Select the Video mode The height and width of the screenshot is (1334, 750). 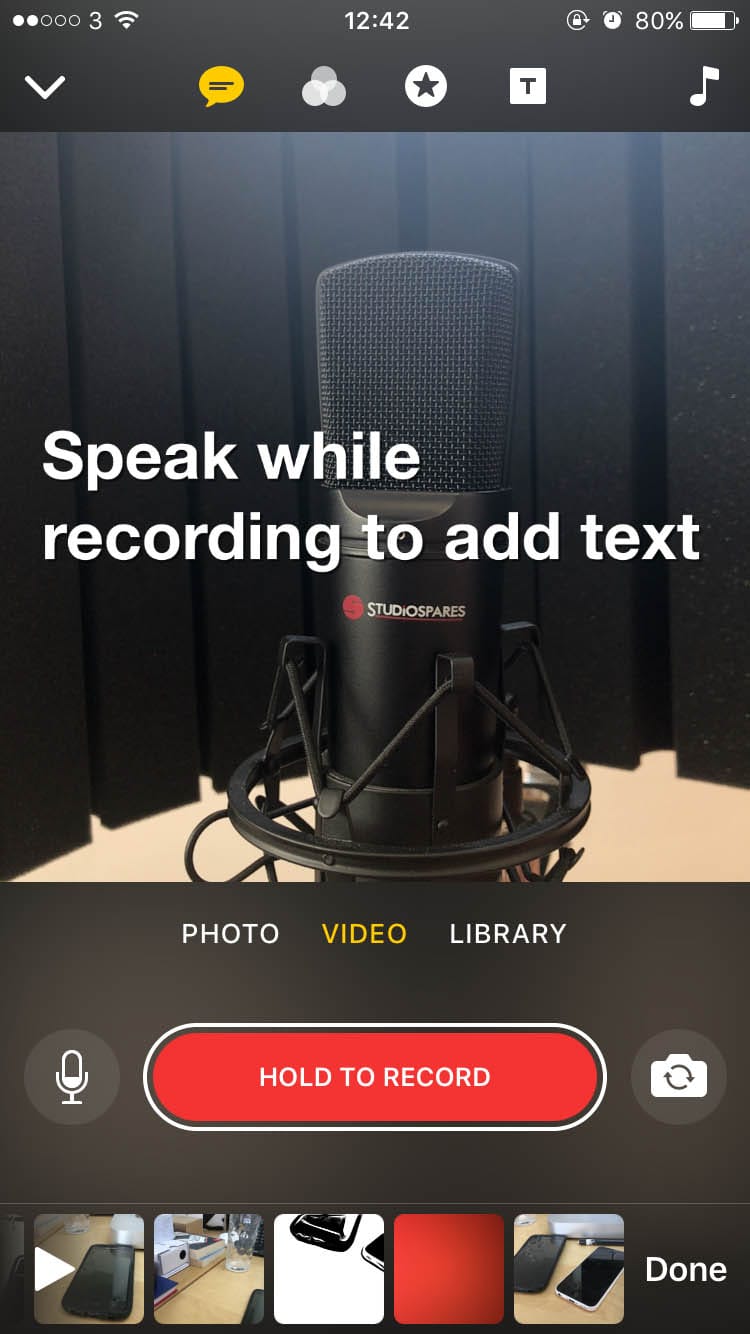364,934
